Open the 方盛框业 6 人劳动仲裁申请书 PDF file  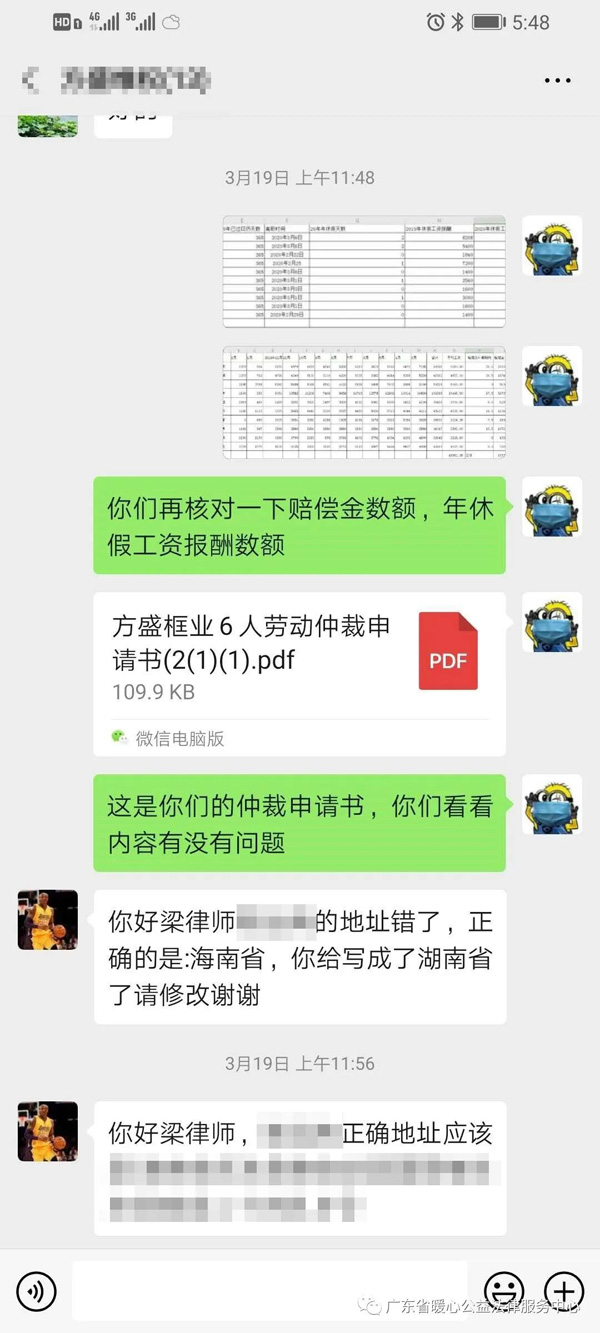tap(300, 659)
